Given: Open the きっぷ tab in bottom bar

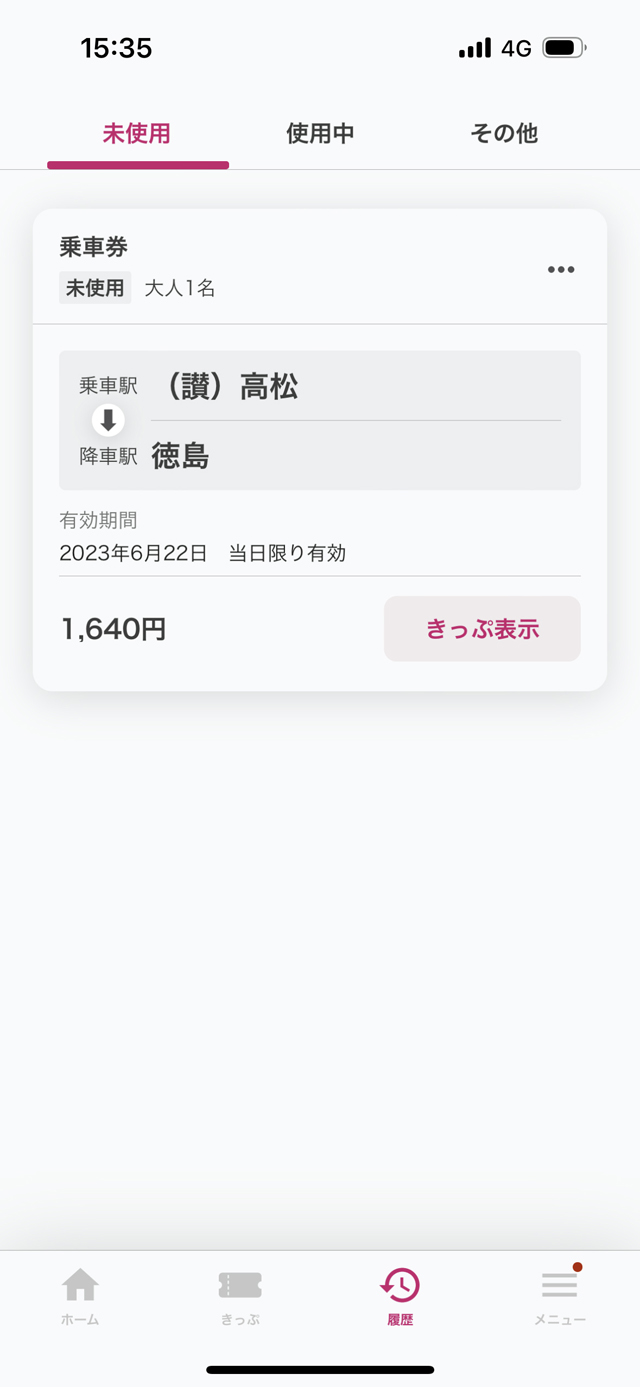Looking at the screenshot, I should [x=240, y=1296].
